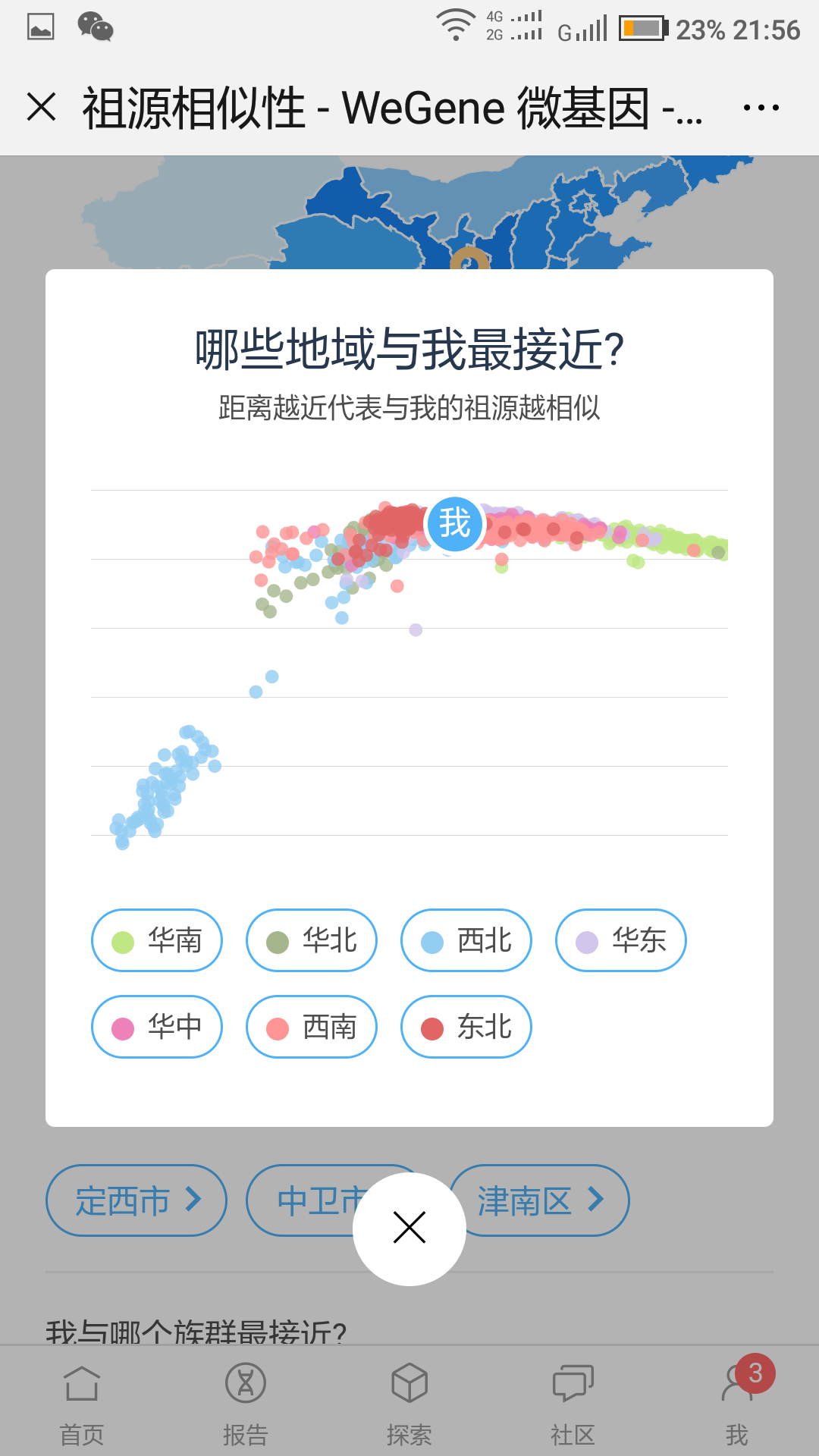Viewport: 819px width, 1456px height.
Task: Open the three-dot overflow menu
Action: coord(761,108)
